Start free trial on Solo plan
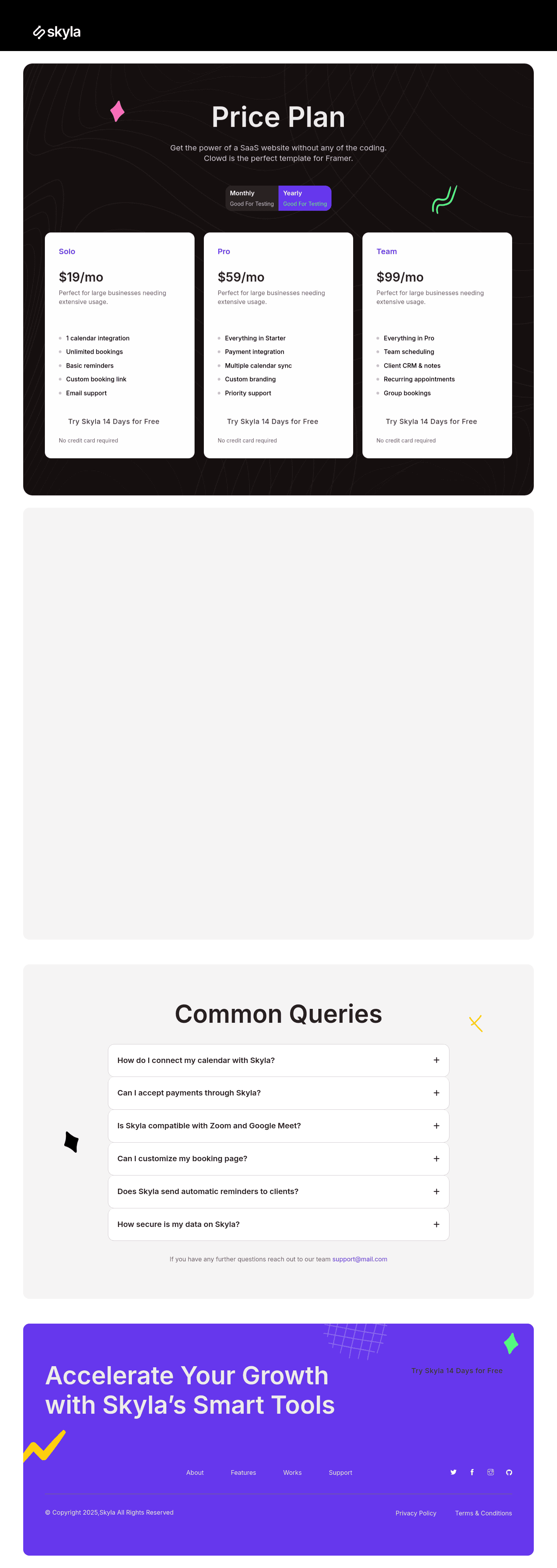Screen dimensions: 557x1568 [x=114, y=421]
